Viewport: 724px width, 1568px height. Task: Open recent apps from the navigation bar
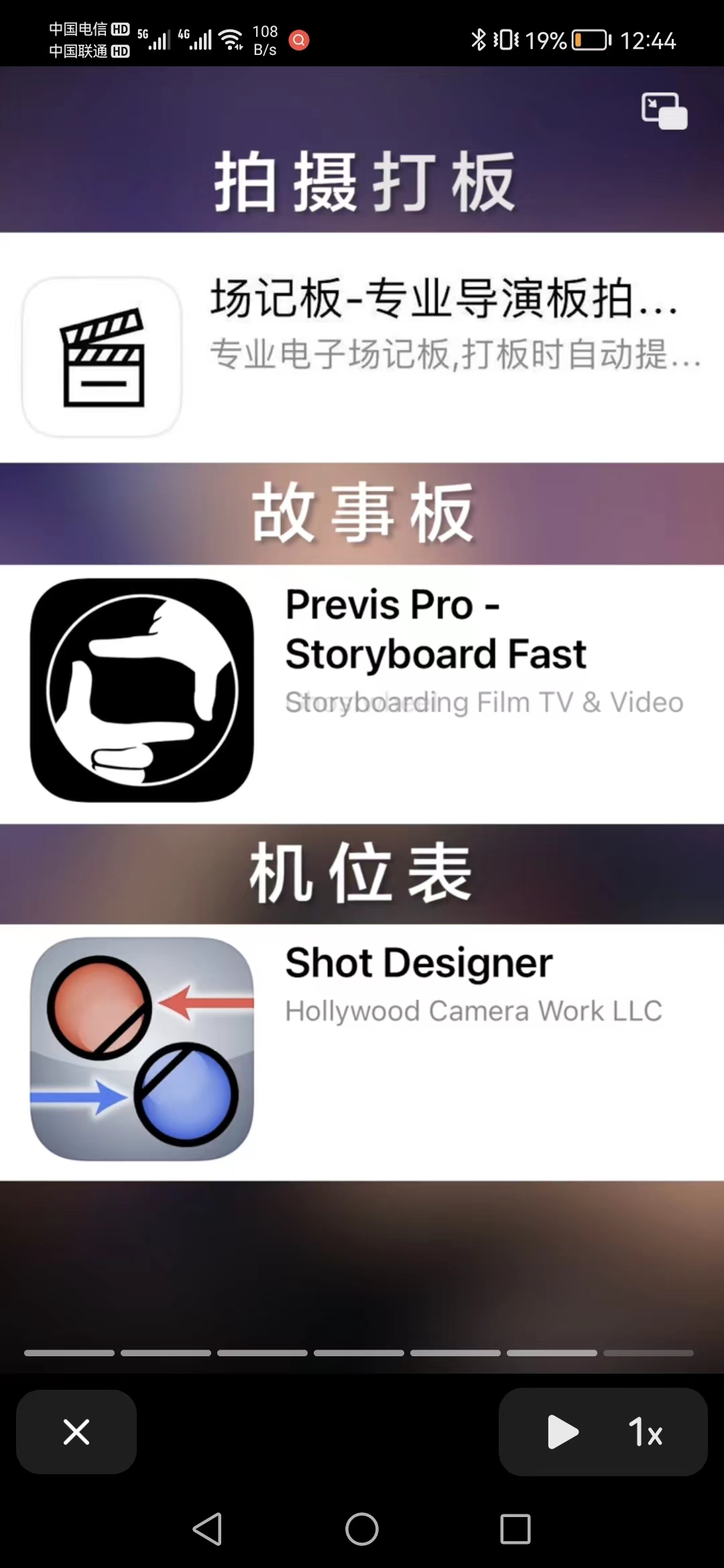coord(515,1529)
